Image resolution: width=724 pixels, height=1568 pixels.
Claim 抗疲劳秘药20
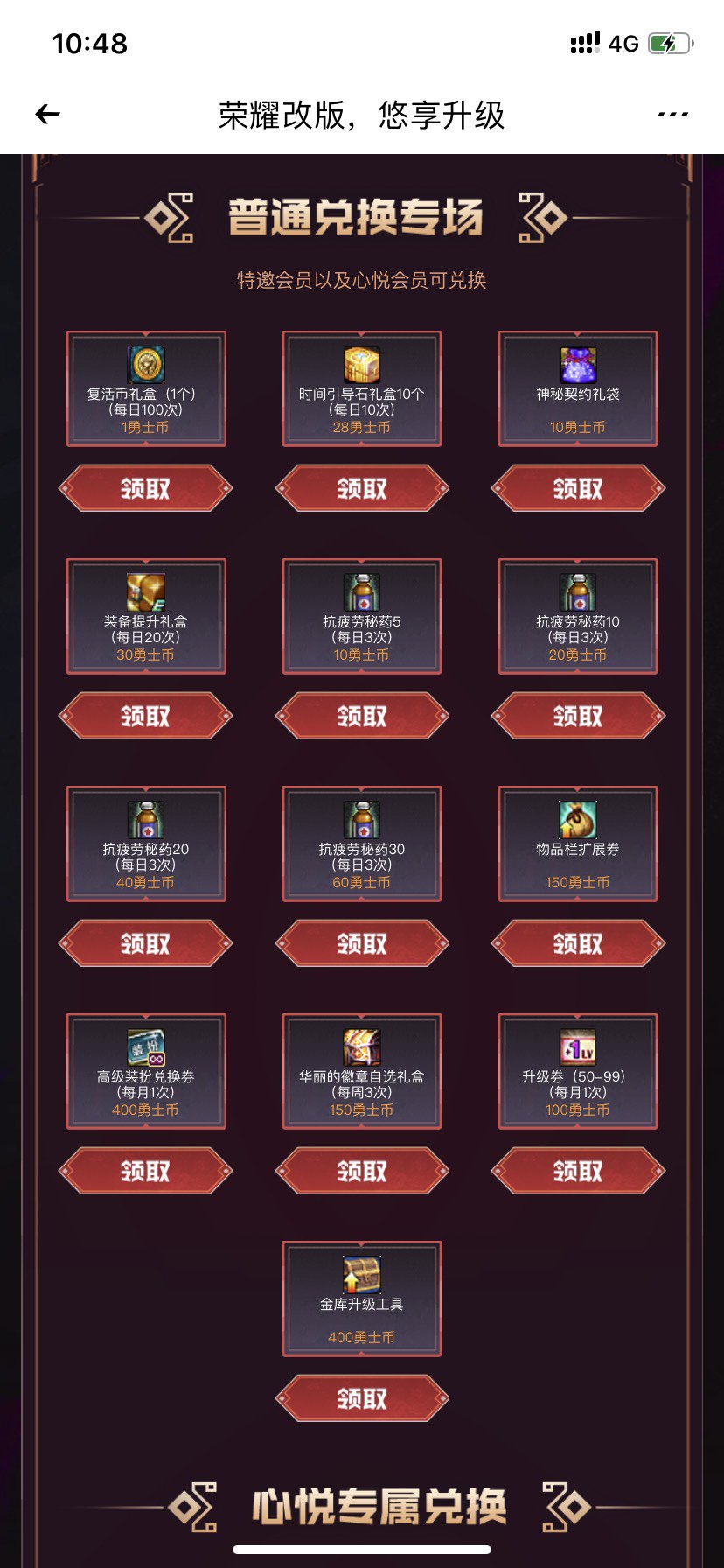tap(145, 943)
